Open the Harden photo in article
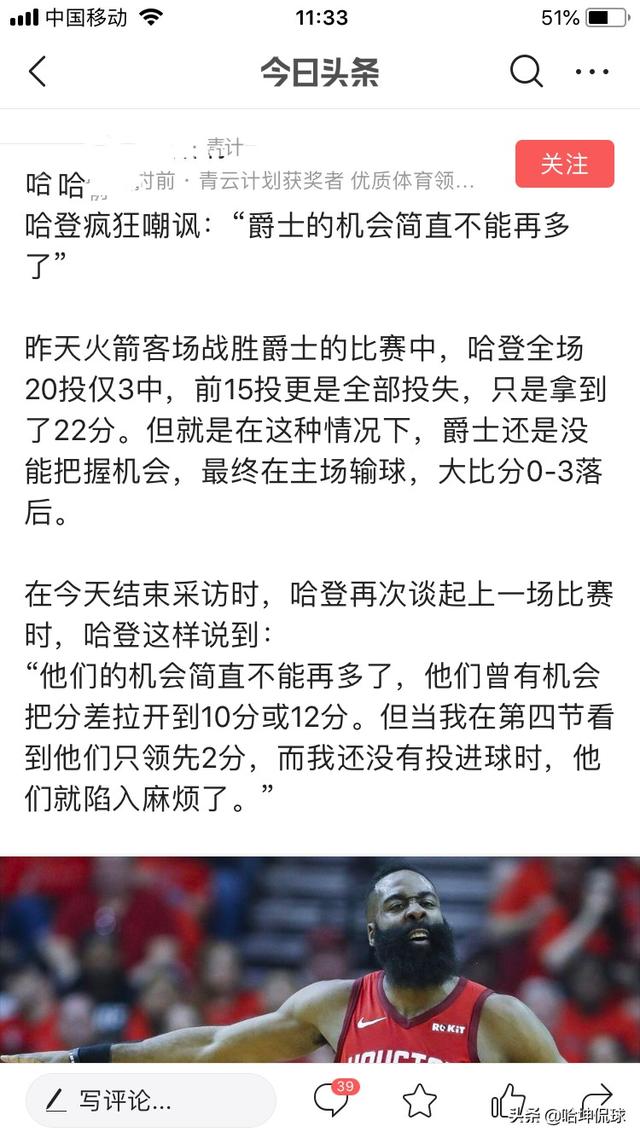The height and width of the screenshot is (1138, 640). click(320, 960)
